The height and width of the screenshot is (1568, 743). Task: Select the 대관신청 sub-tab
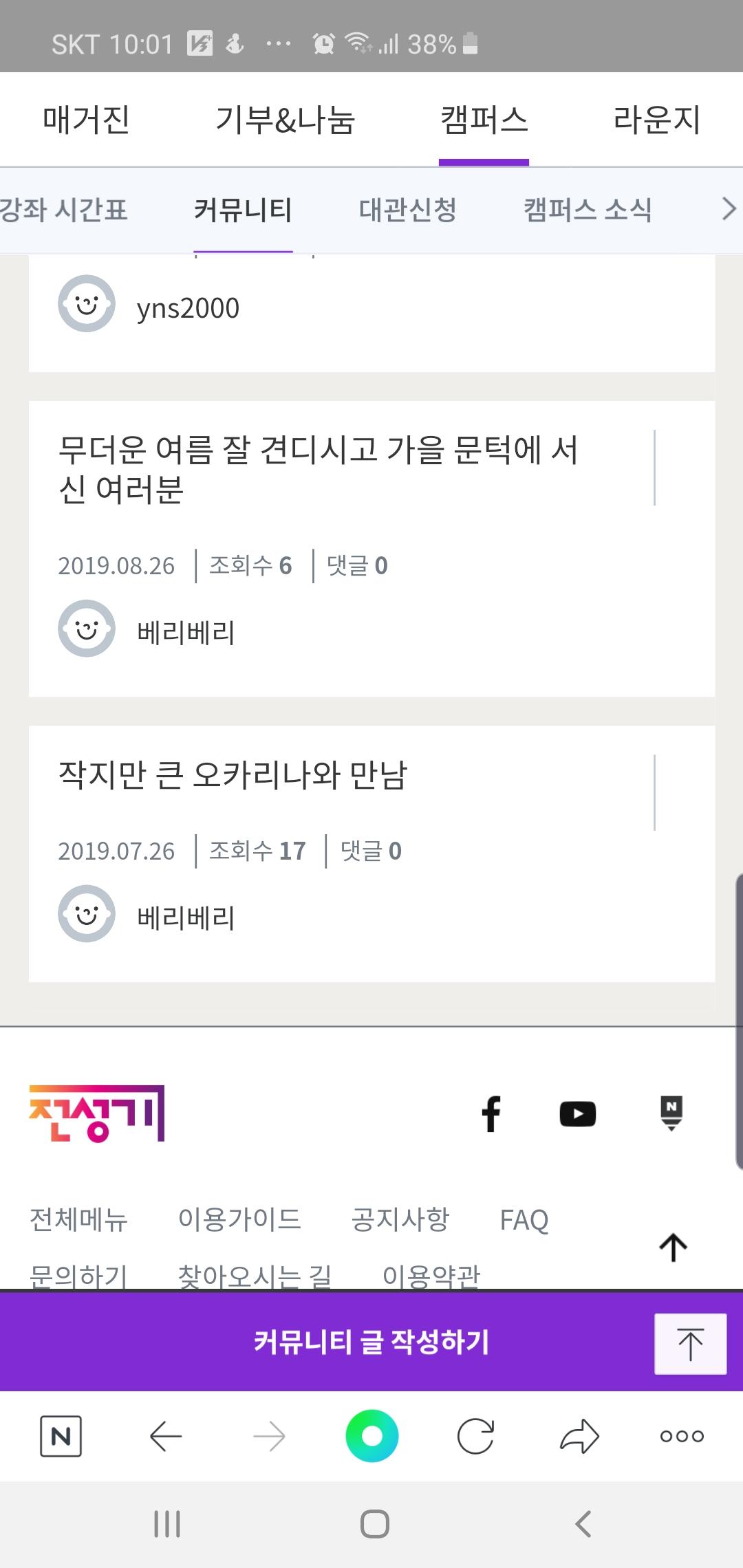(x=407, y=210)
